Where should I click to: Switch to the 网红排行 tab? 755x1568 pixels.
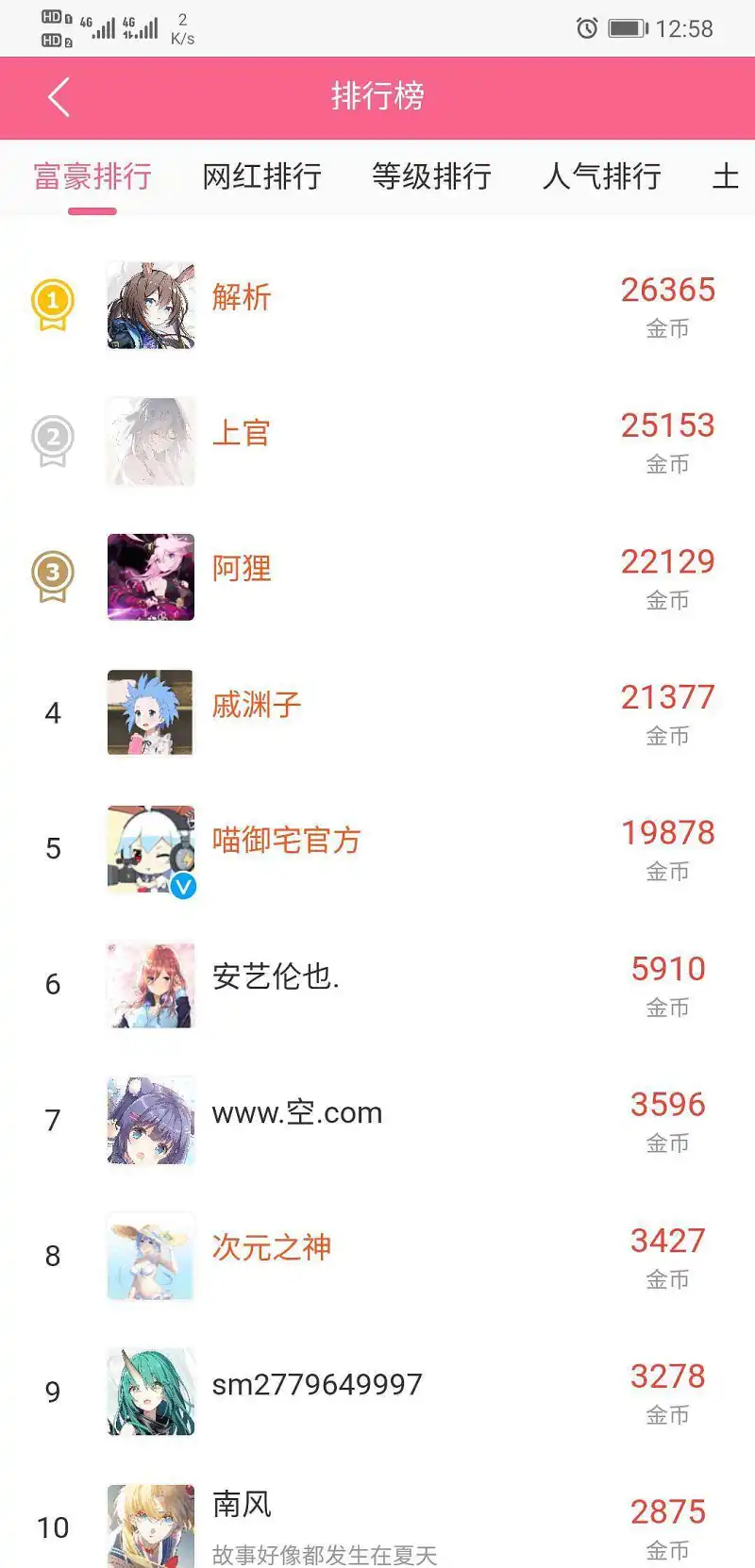pyautogui.click(x=261, y=176)
